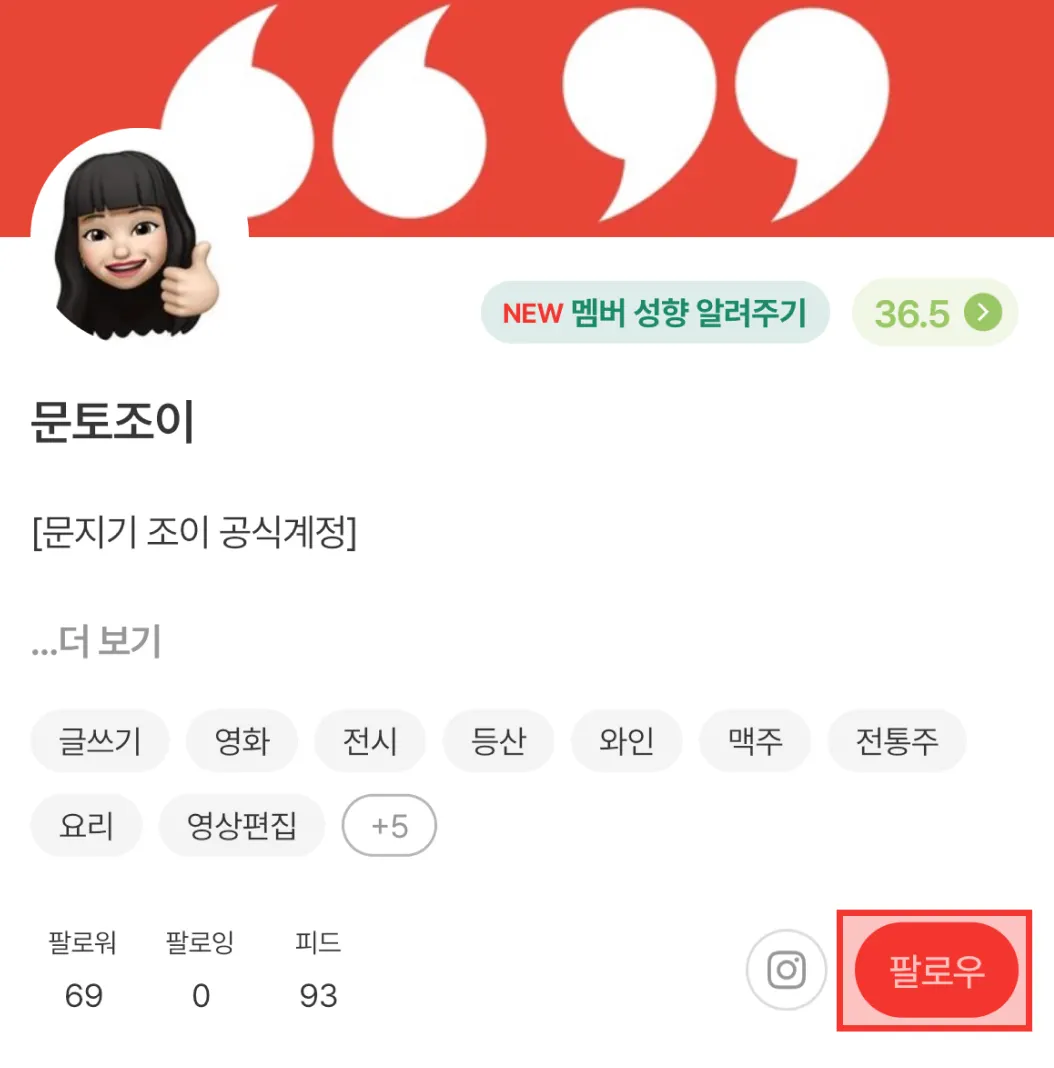Open the 멤버 성향 알려주기 banner
This screenshot has height=1068, width=1054.
[x=655, y=313]
